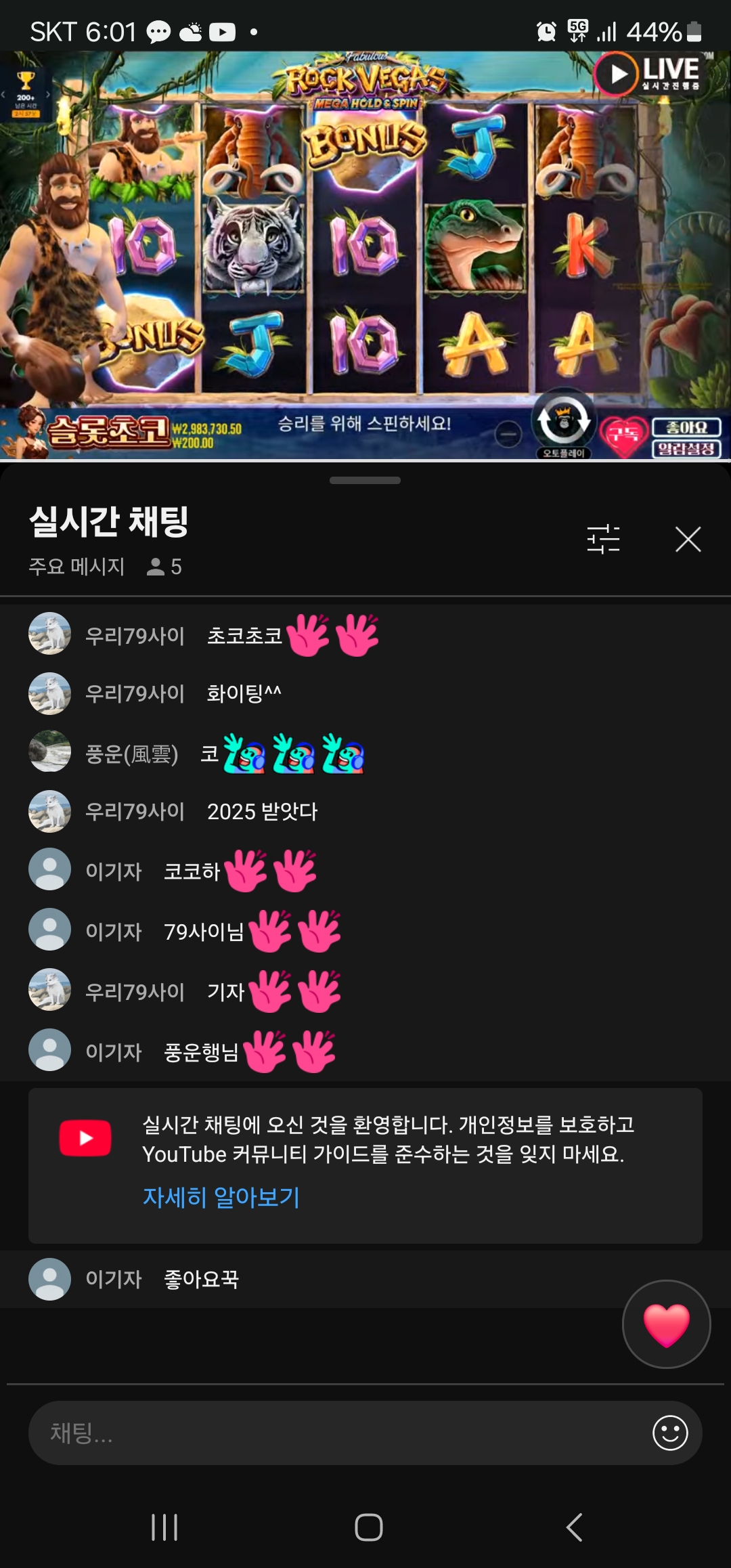Tap the live video player
Image resolution: width=731 pixels, height=1568 pixels.
click(x=365, y=256)
